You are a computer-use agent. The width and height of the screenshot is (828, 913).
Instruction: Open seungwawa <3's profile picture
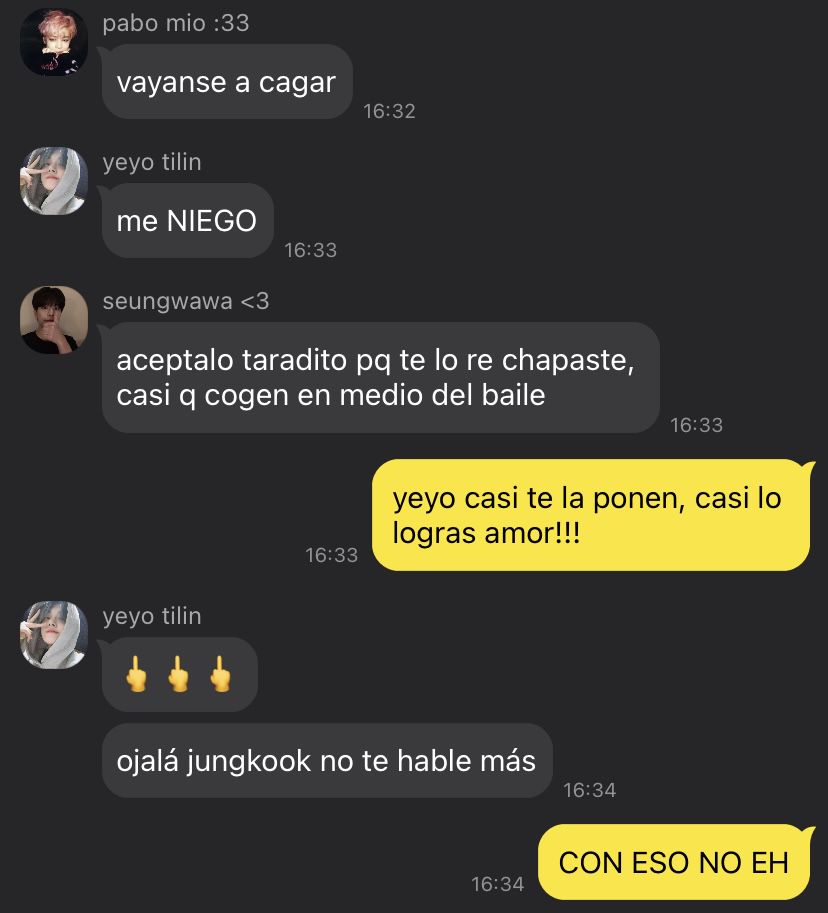(54, 320)
